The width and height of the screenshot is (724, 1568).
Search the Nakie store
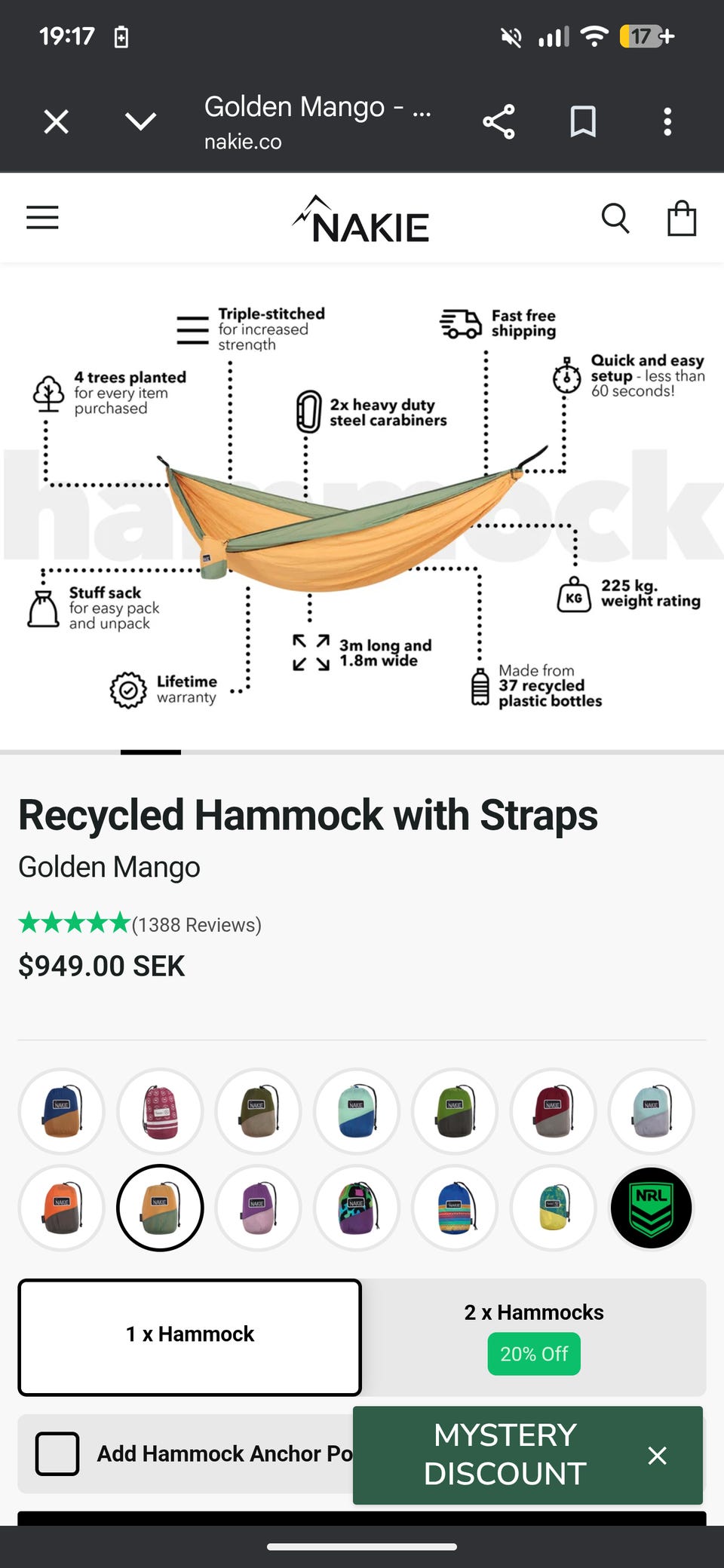point(615,219)
